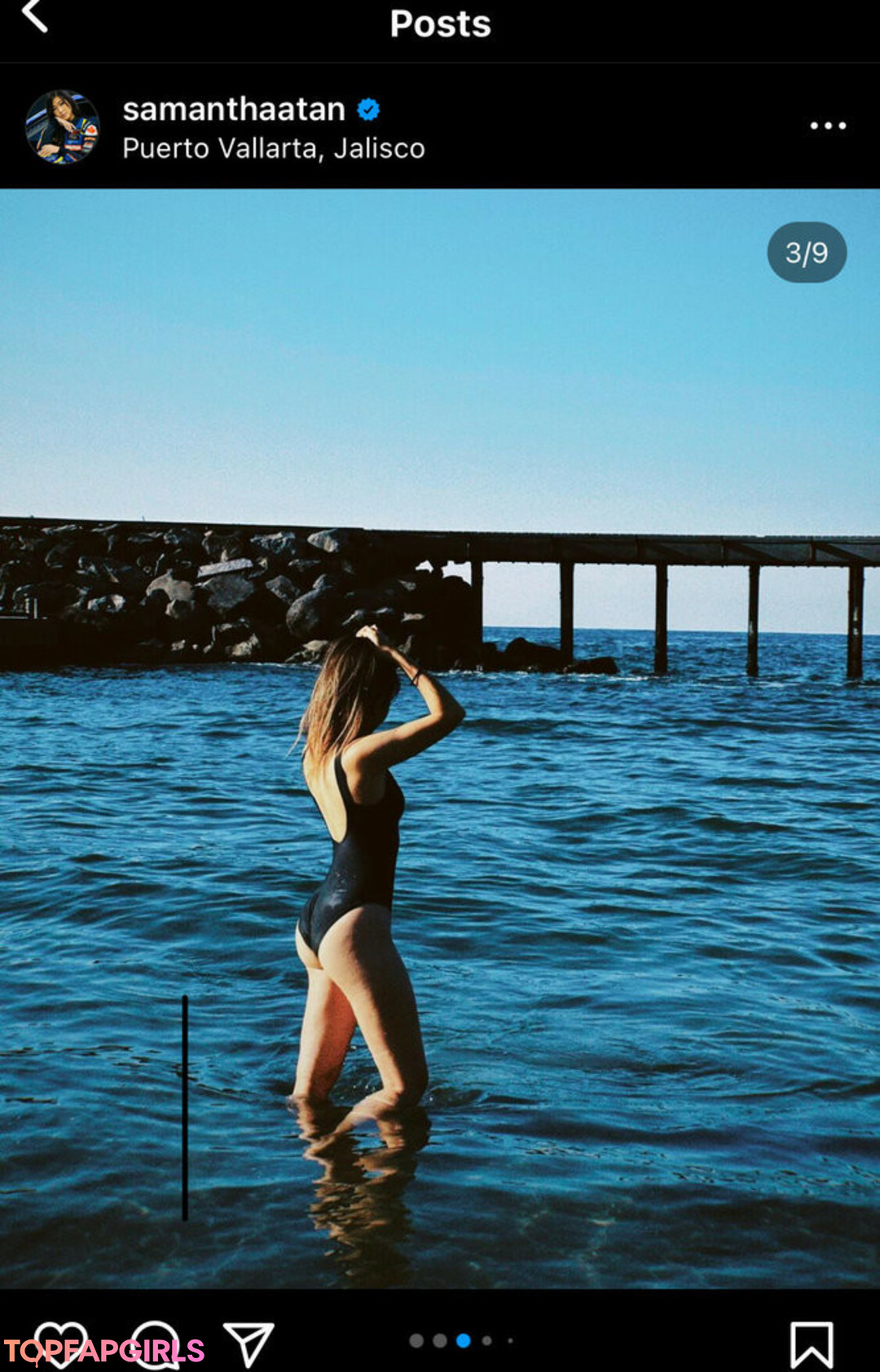This screenshot has height=1372, width=880.
Task: Save this post with the bookmark icon
Action: (811, 1344)
